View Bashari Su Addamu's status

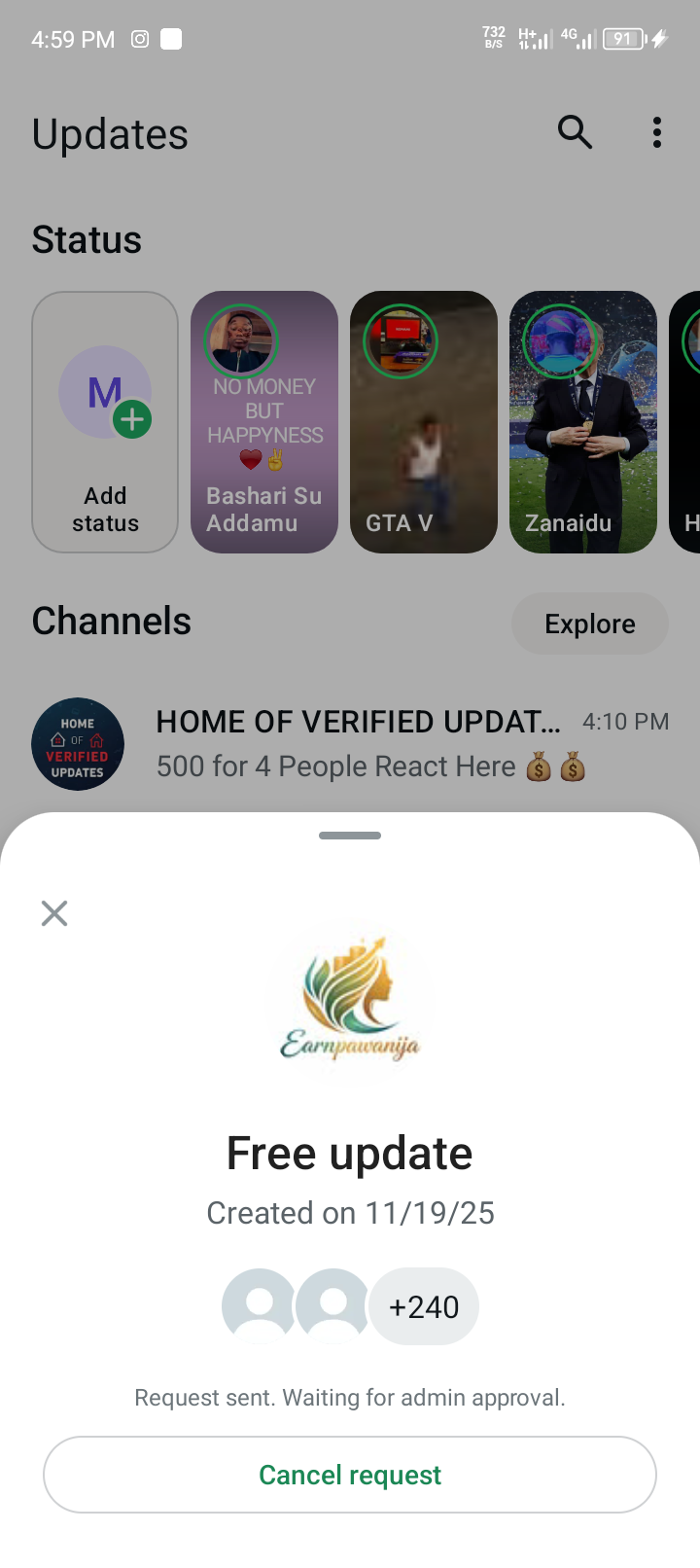point(264,422)
